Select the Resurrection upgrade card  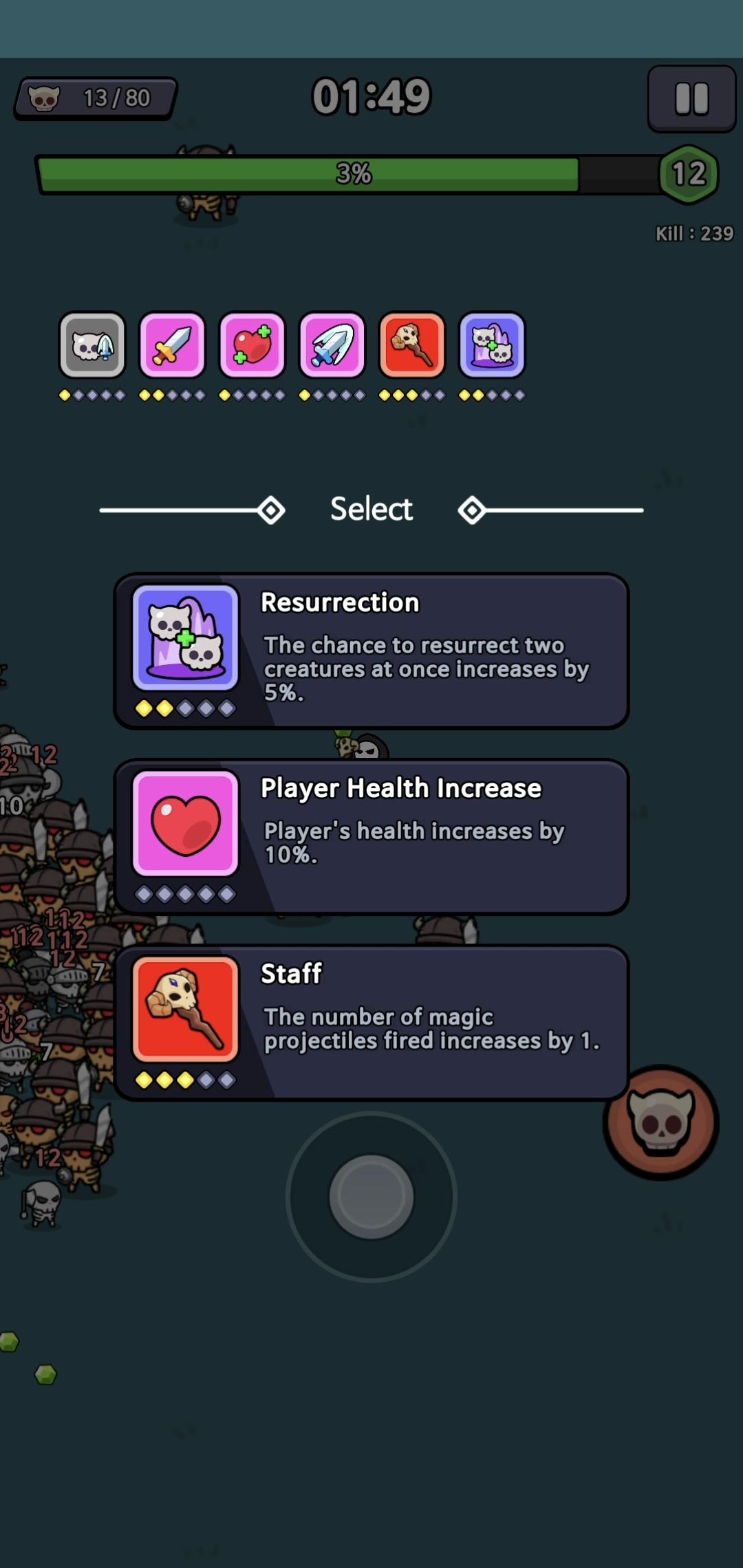(x=371, y=651)
